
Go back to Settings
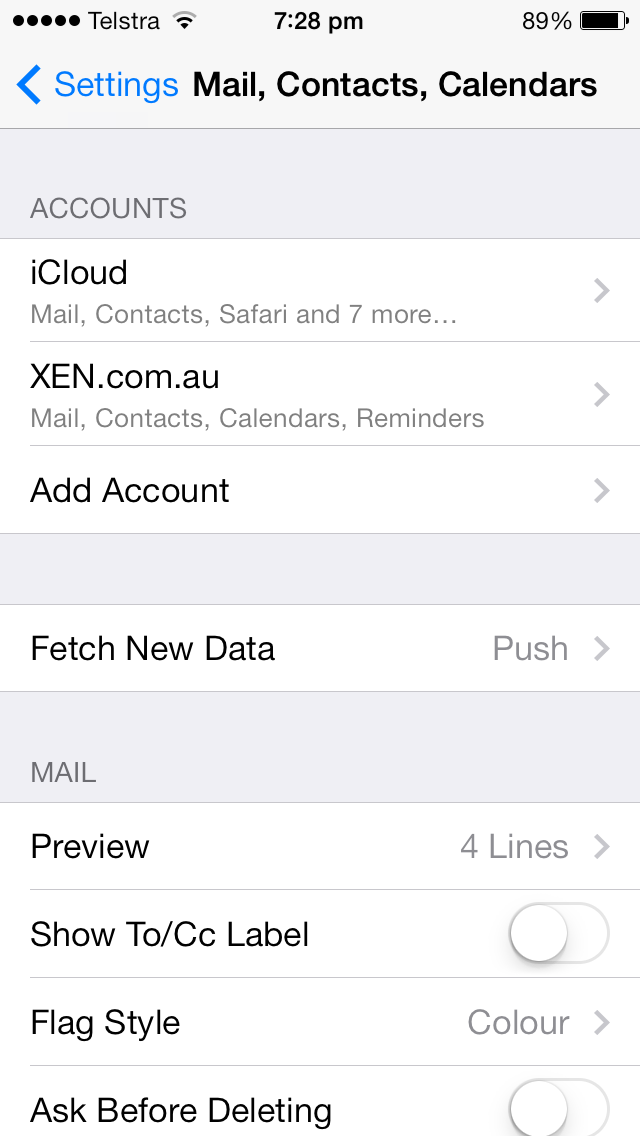97,85
